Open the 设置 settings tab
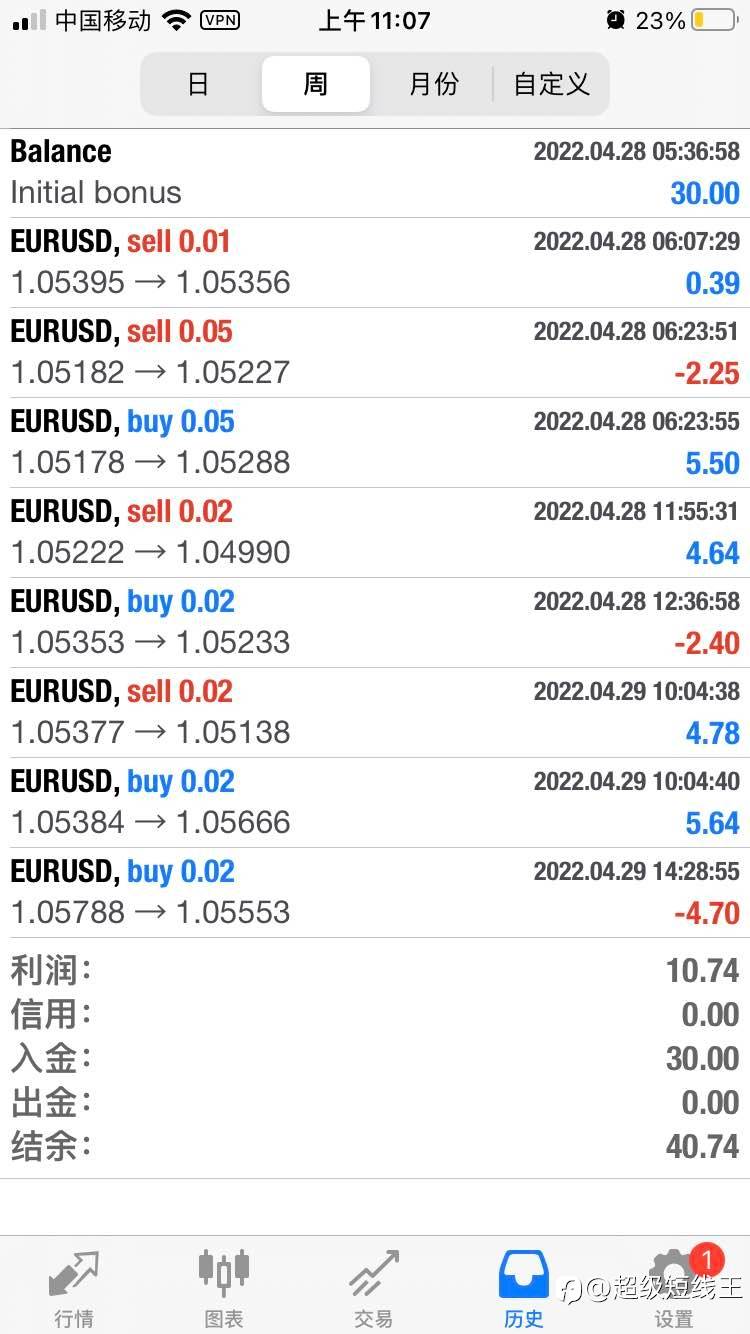750x1334 pixels. (x=674, y=1288)
